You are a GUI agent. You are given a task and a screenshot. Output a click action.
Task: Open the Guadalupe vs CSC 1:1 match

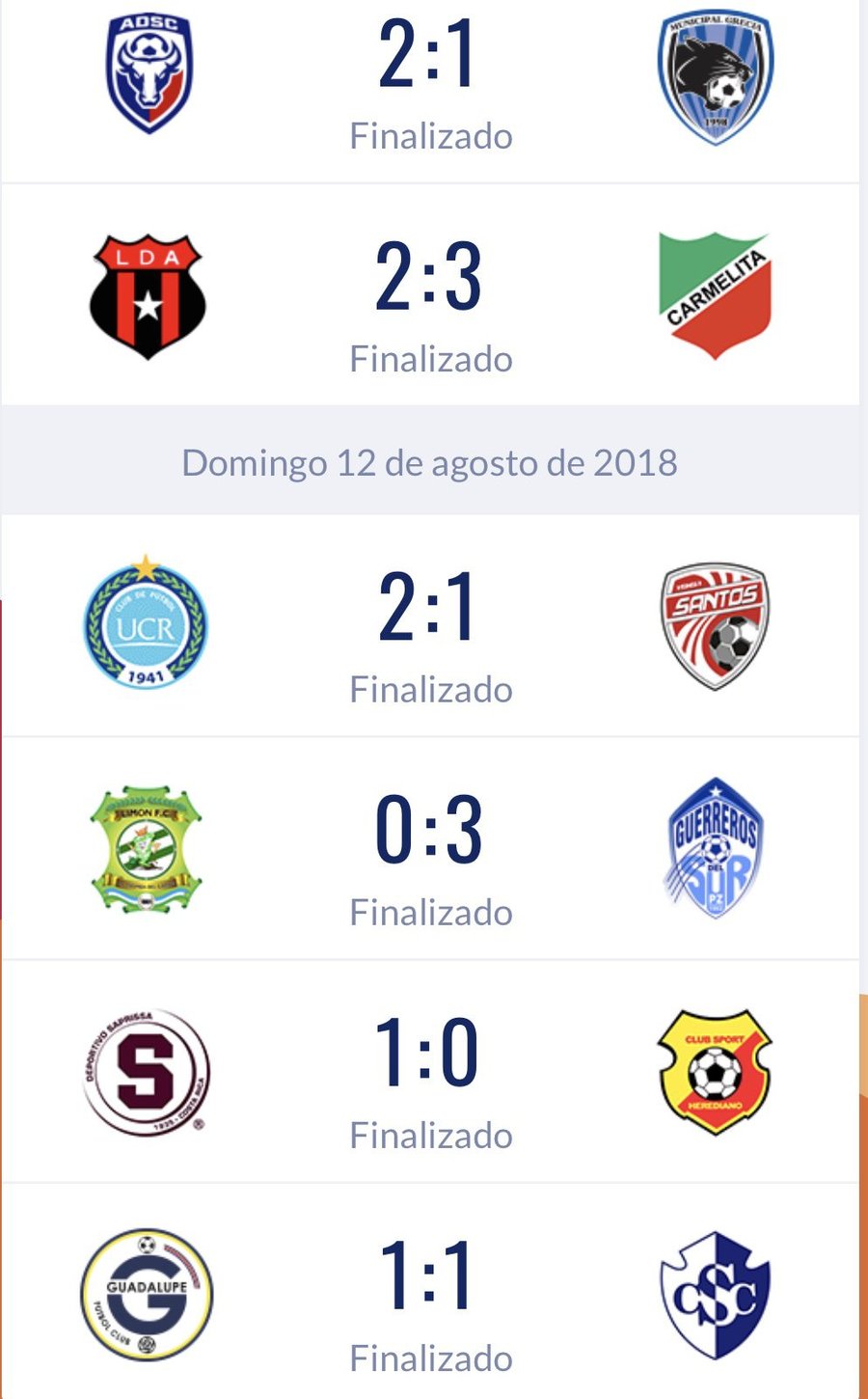pos(429,1293)
